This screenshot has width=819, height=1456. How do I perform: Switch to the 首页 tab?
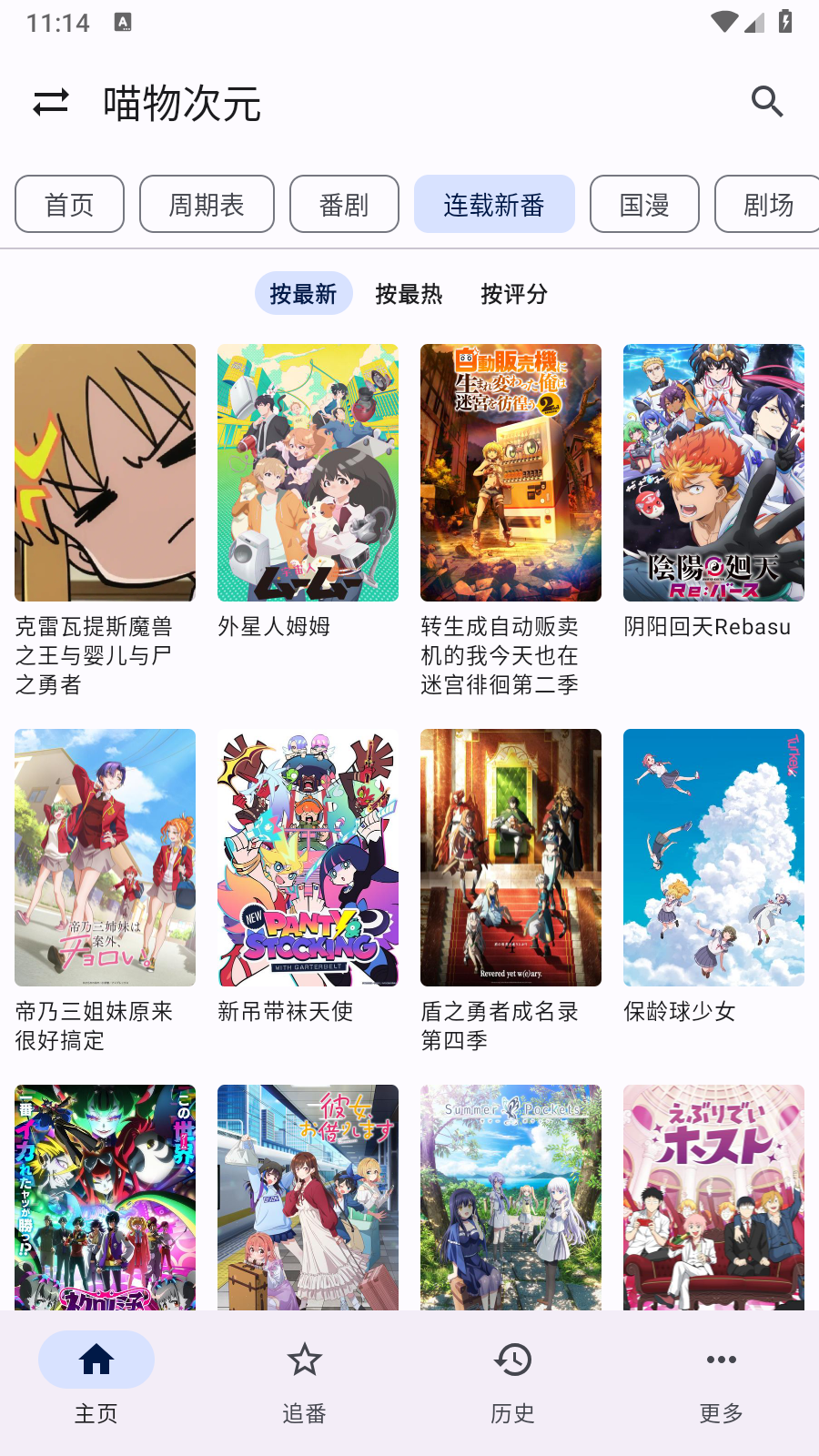[69, 205]
